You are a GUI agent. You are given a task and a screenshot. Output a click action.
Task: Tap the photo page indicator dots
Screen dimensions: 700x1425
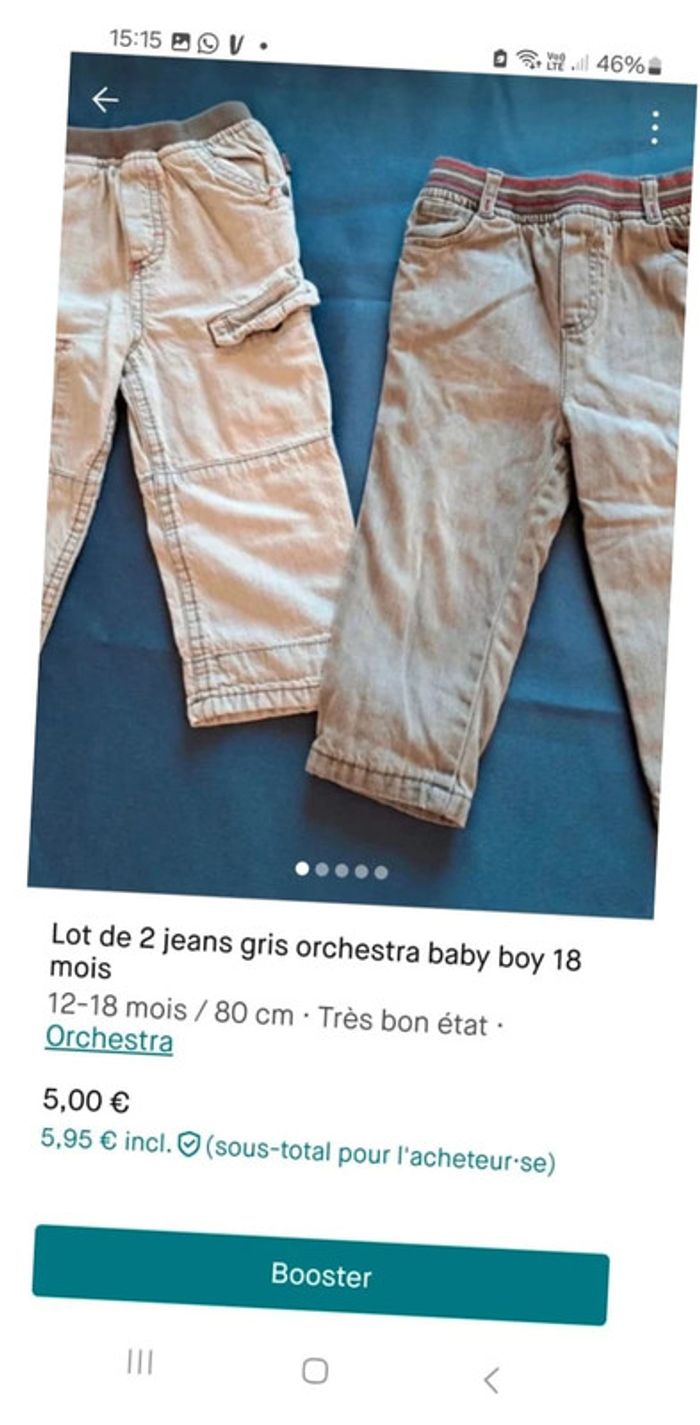341,870
